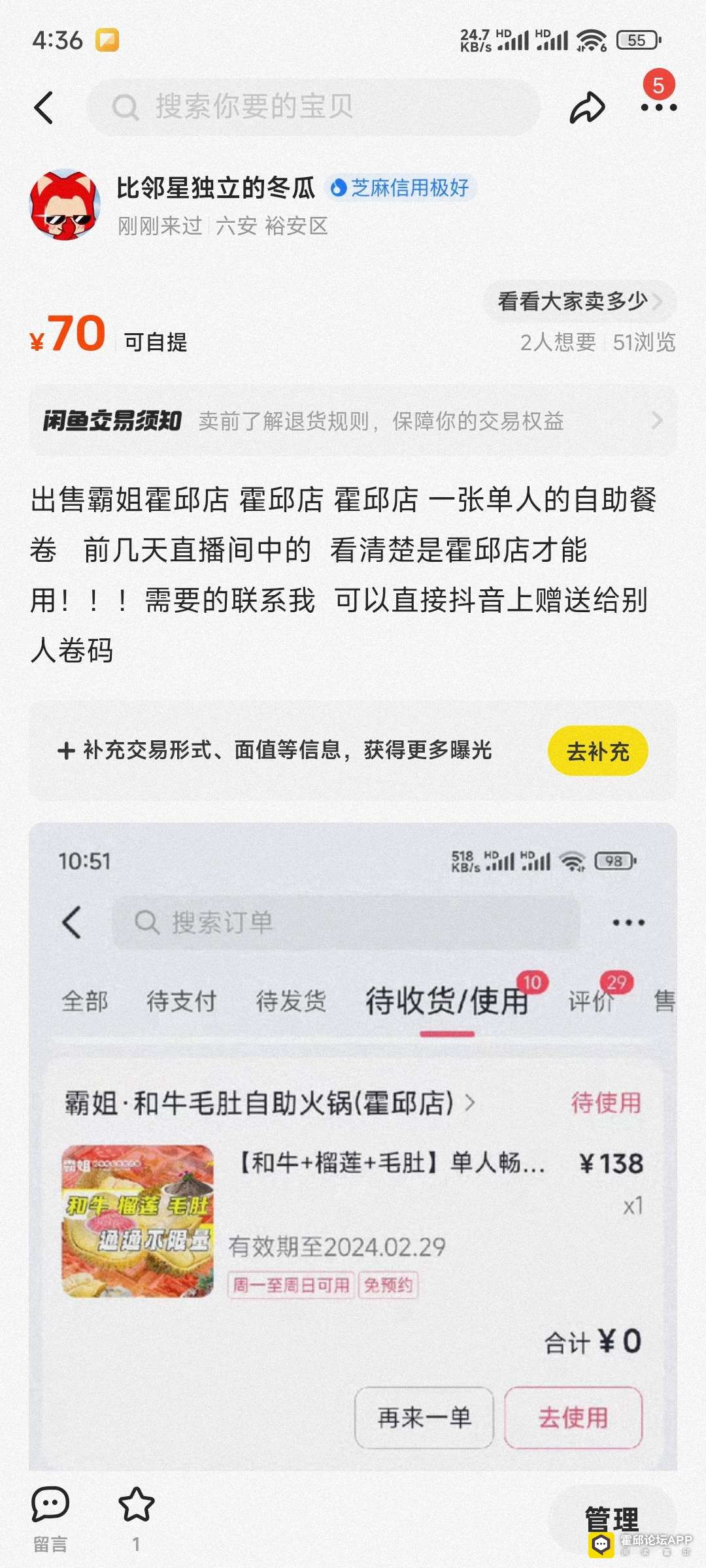Open the three-dot overflow menu
The image size is (706, 1568).
point(658,107)
